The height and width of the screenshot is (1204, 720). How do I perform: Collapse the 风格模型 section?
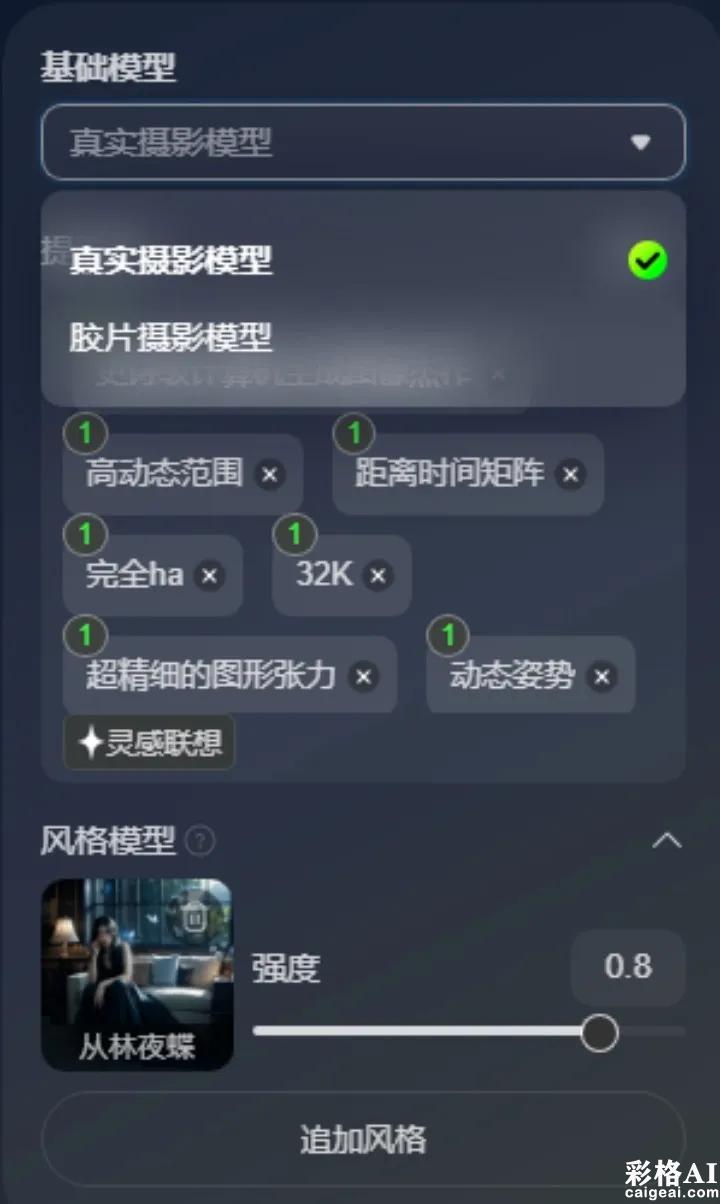666,841
